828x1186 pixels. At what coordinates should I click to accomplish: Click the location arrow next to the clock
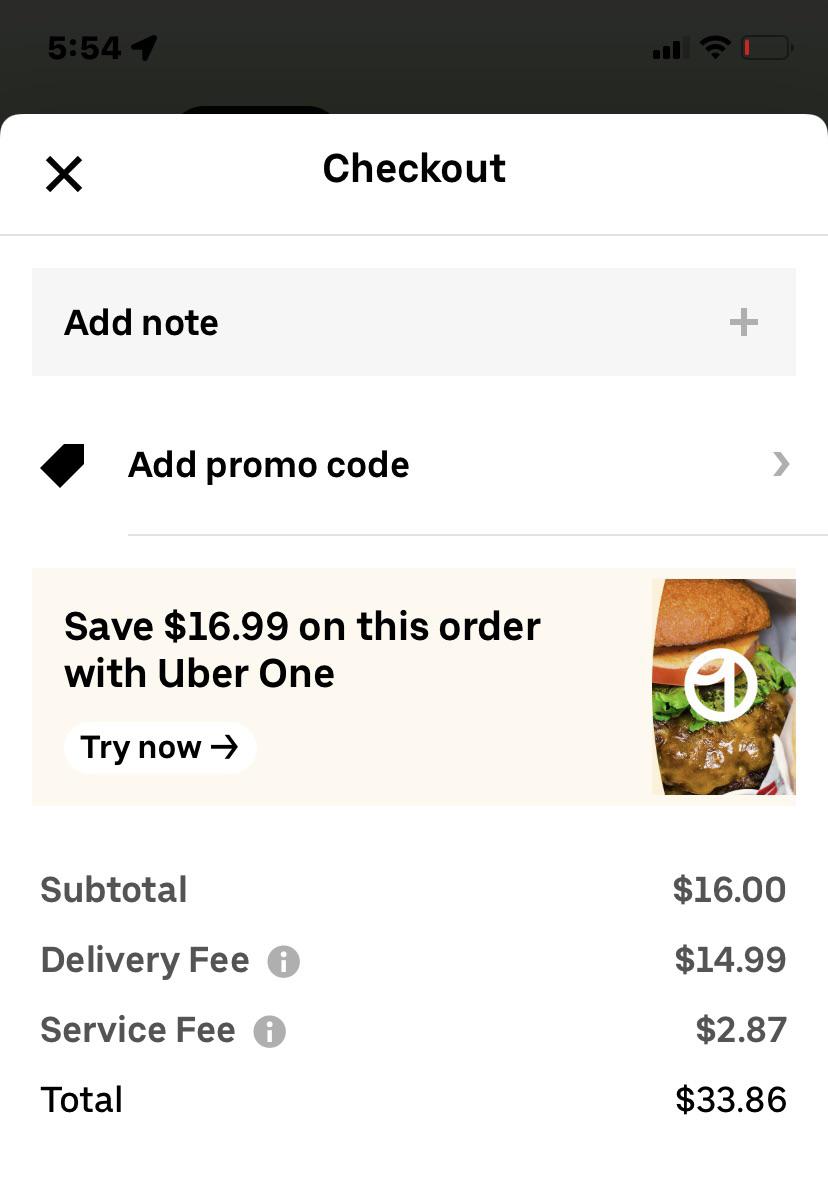tap(143, 46)
